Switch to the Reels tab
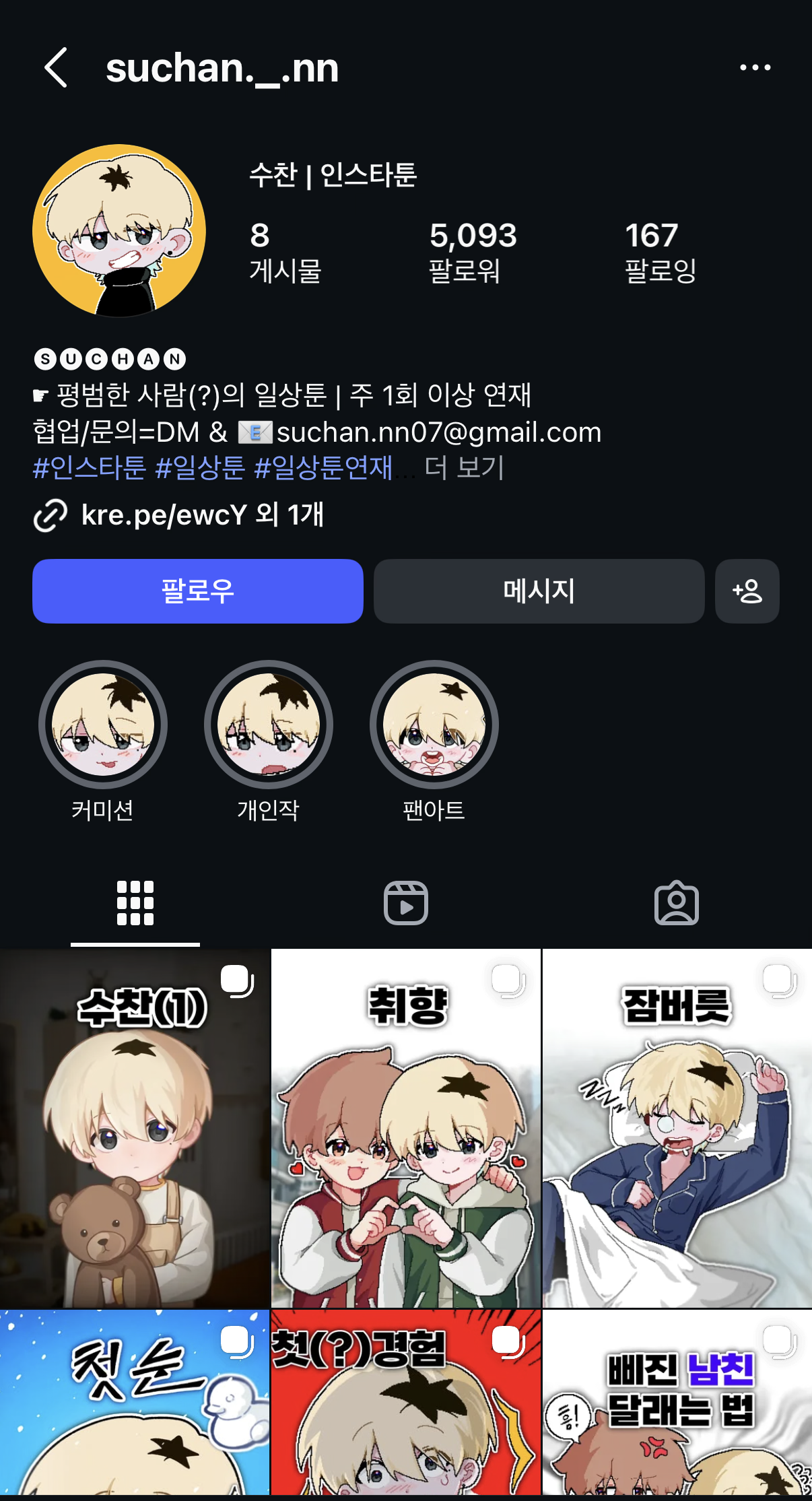This screenshot has height=1501, width=812. 406,903
